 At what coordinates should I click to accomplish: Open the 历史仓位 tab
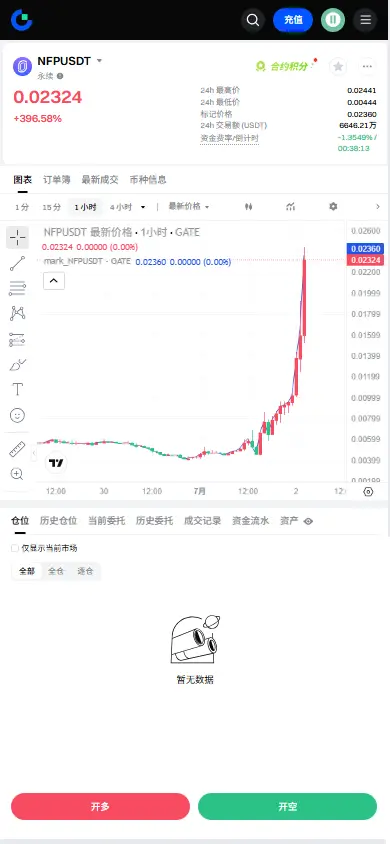59,521
